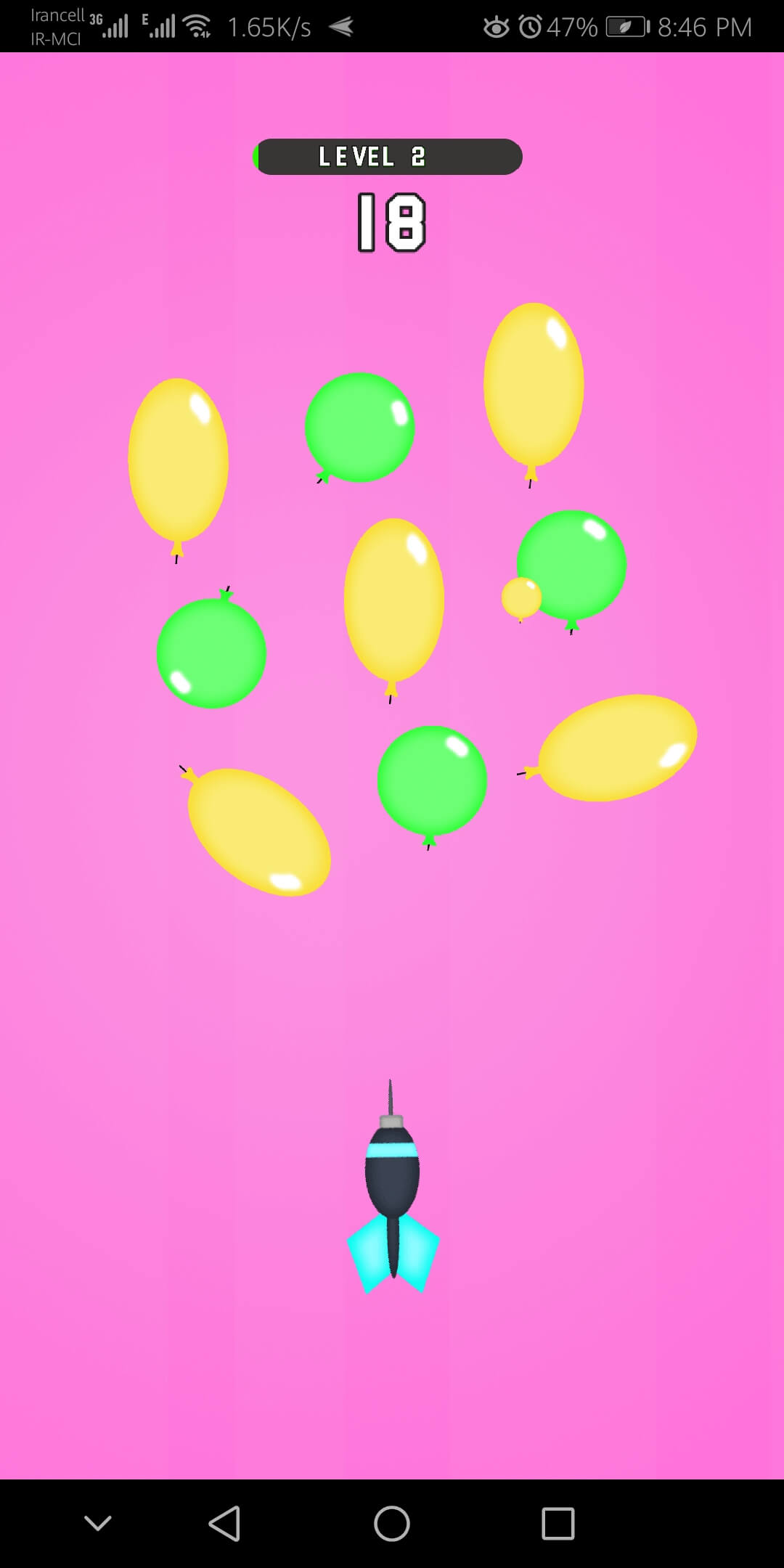Hide the navigation bar with the chevron
Image resolution: width=784 pixels, height=1568 pixels.
click(98, 1523)
